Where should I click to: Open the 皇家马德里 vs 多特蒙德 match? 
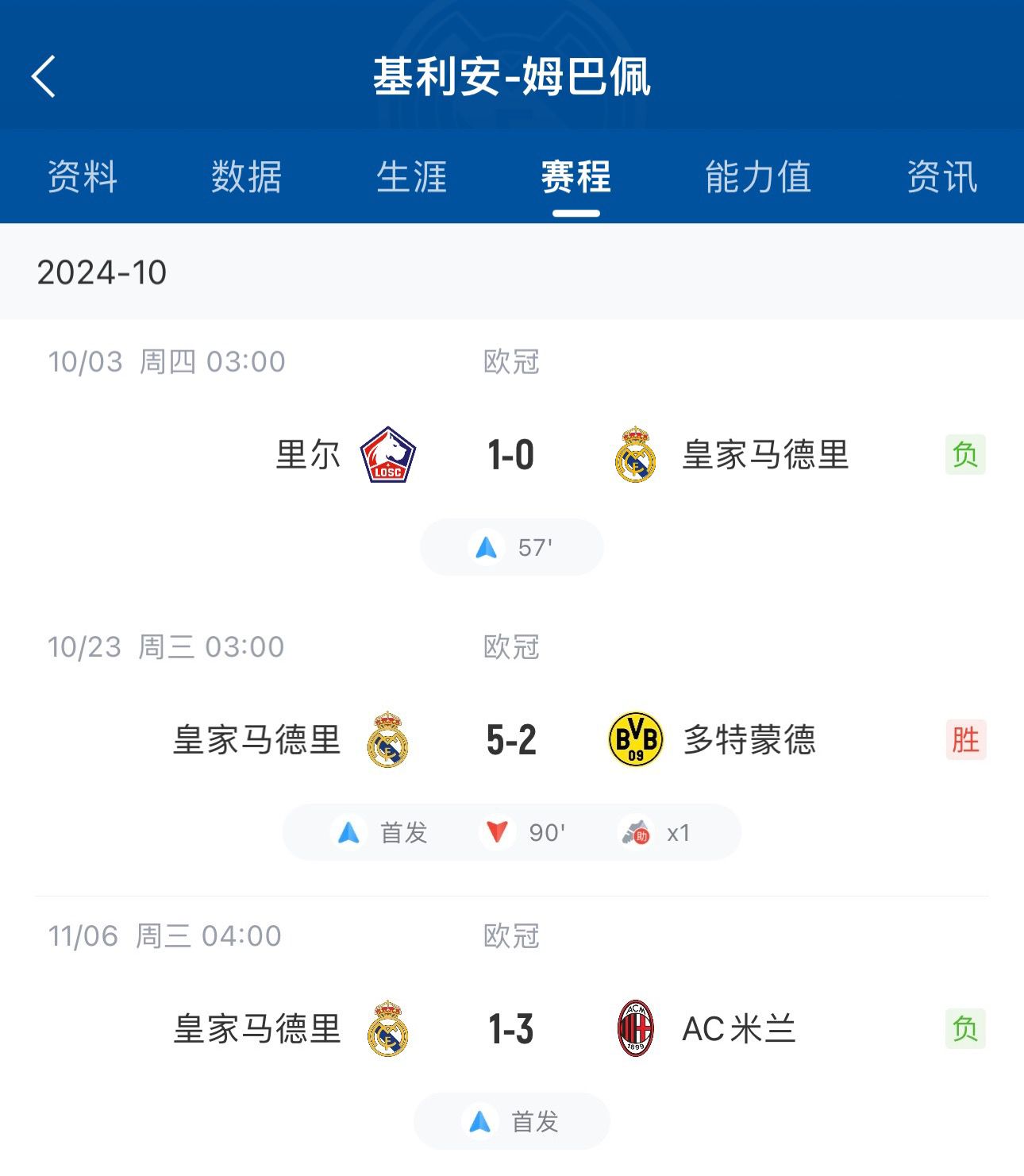pos(511,740)
